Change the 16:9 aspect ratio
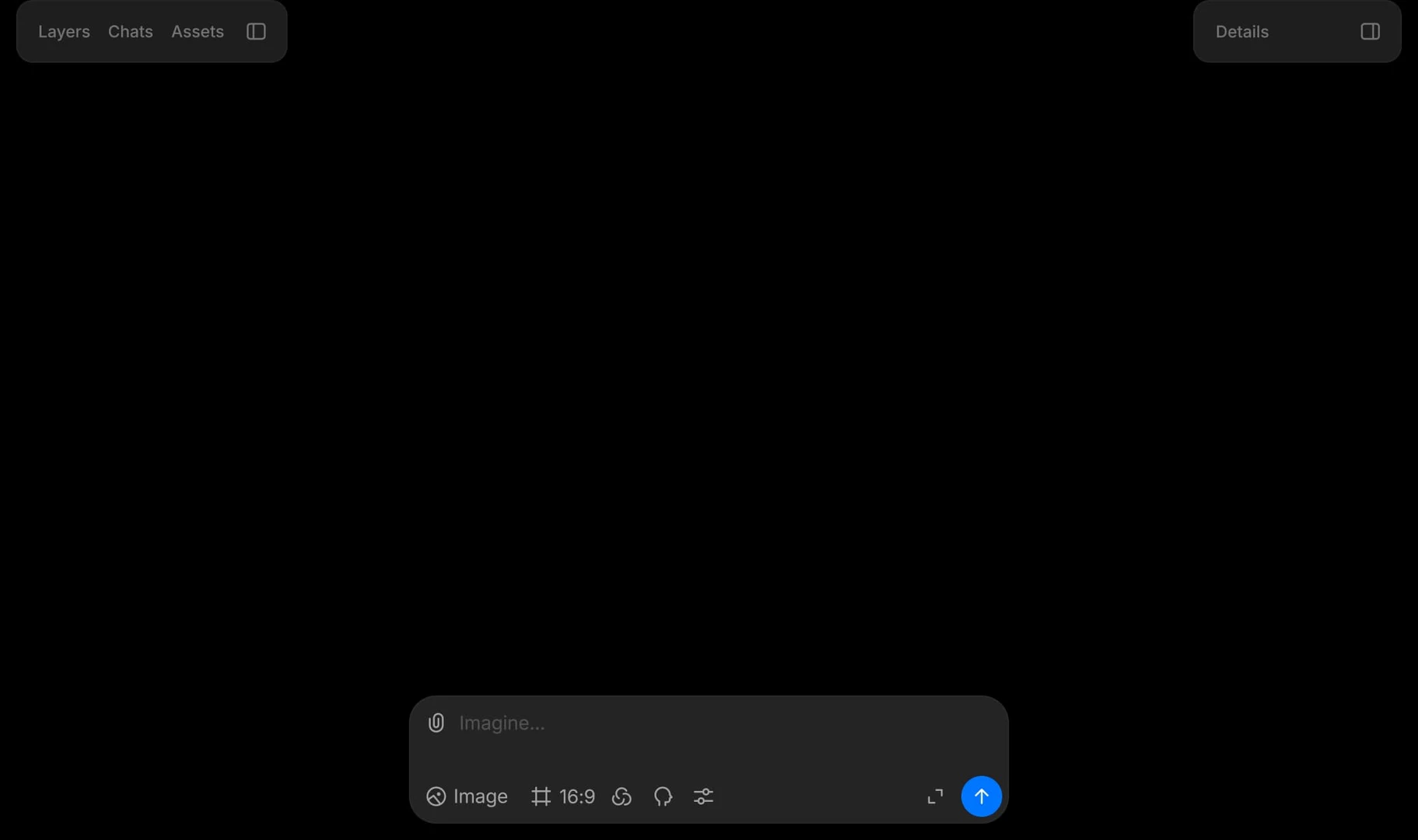This screenshot has width=1418, height=840. (563, 796)
